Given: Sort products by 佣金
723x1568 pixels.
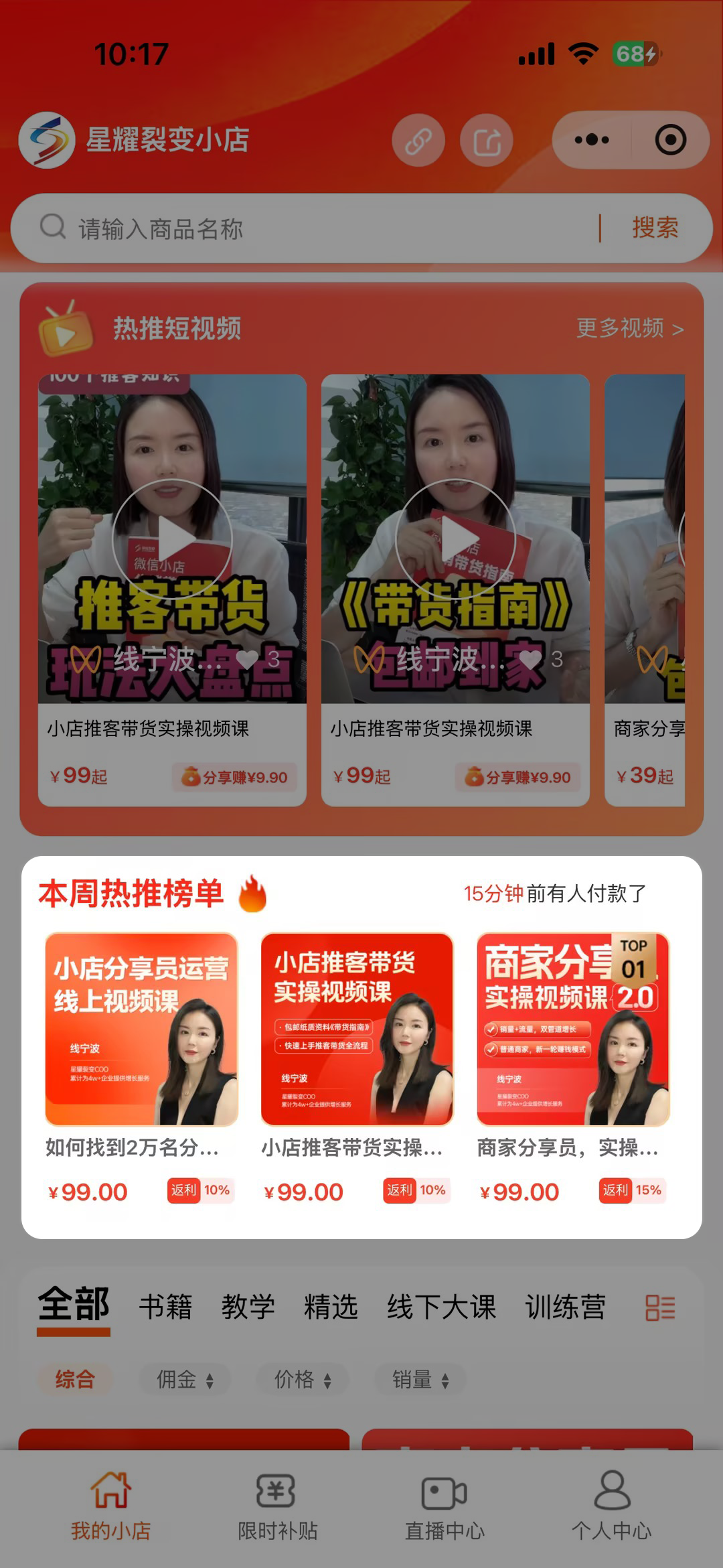Looking at the screenshot, I should click(185, 1380).
